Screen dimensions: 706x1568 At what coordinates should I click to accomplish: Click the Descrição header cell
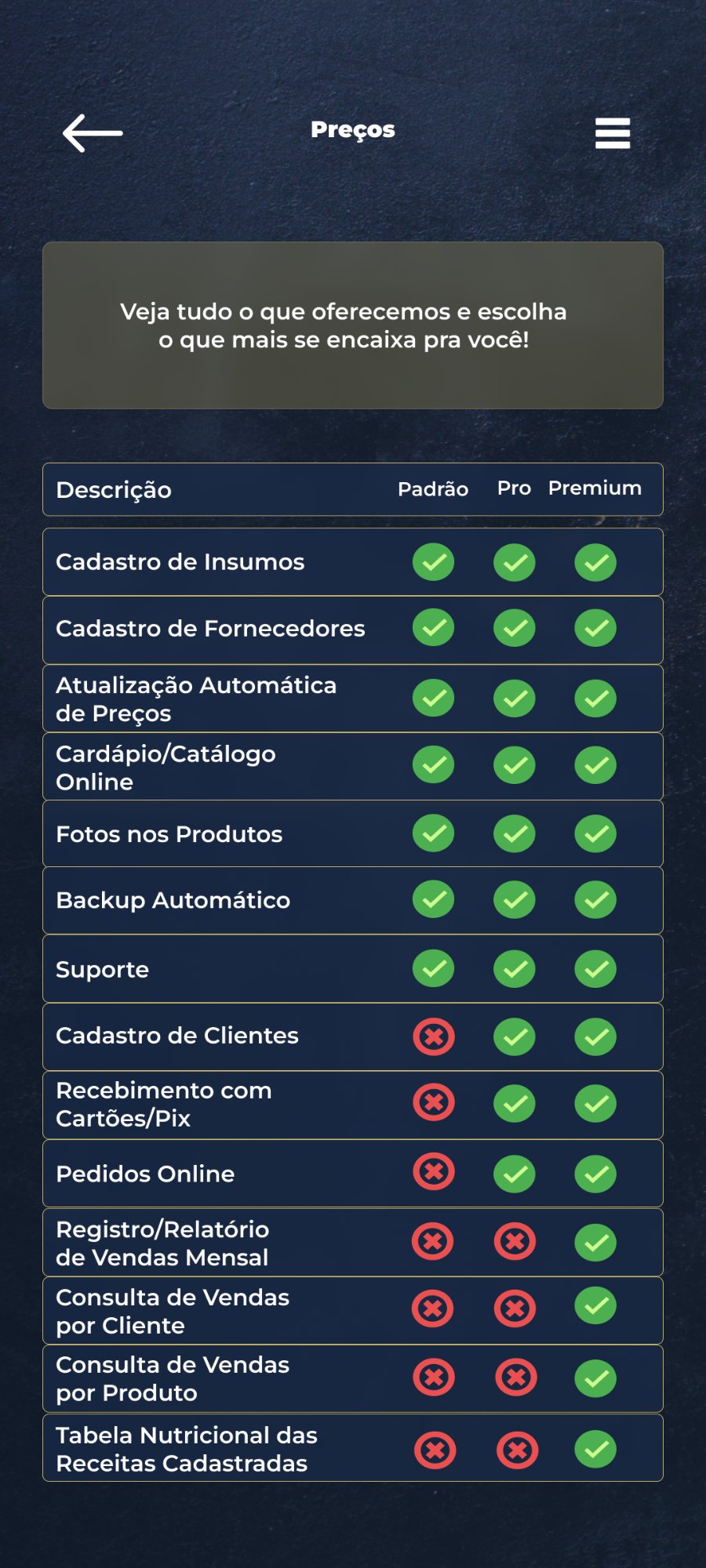click(114, 491)
